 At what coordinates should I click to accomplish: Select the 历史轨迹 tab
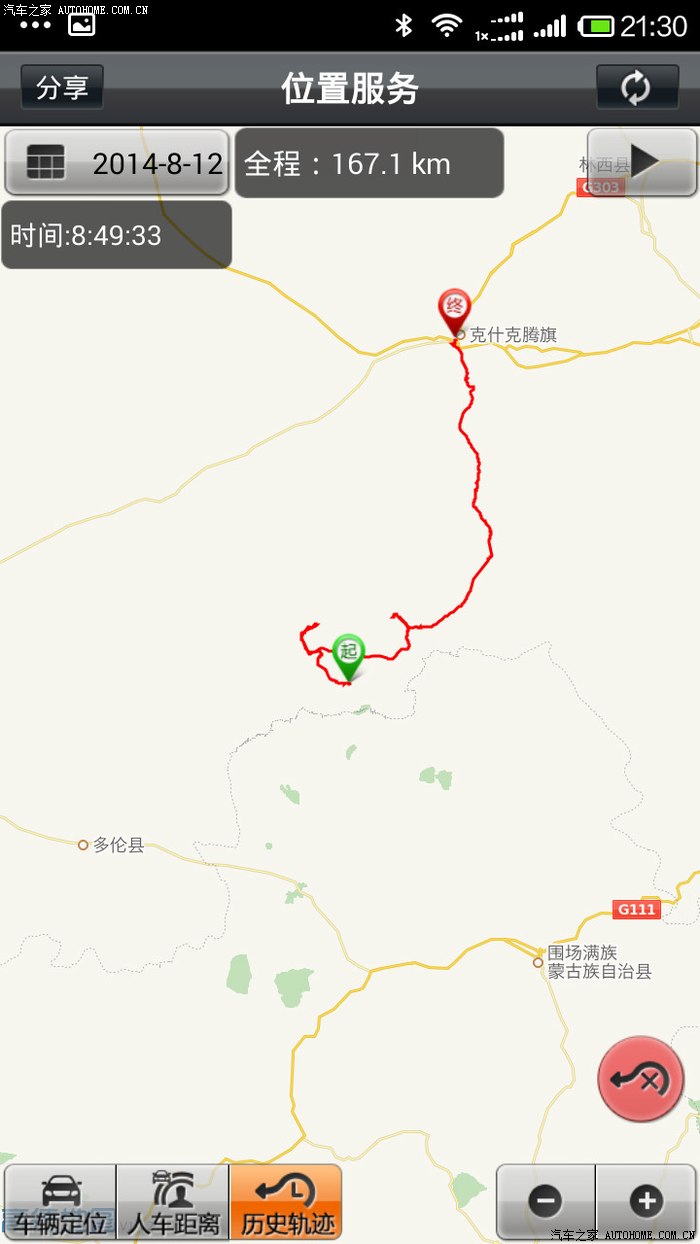point(286,1202)
